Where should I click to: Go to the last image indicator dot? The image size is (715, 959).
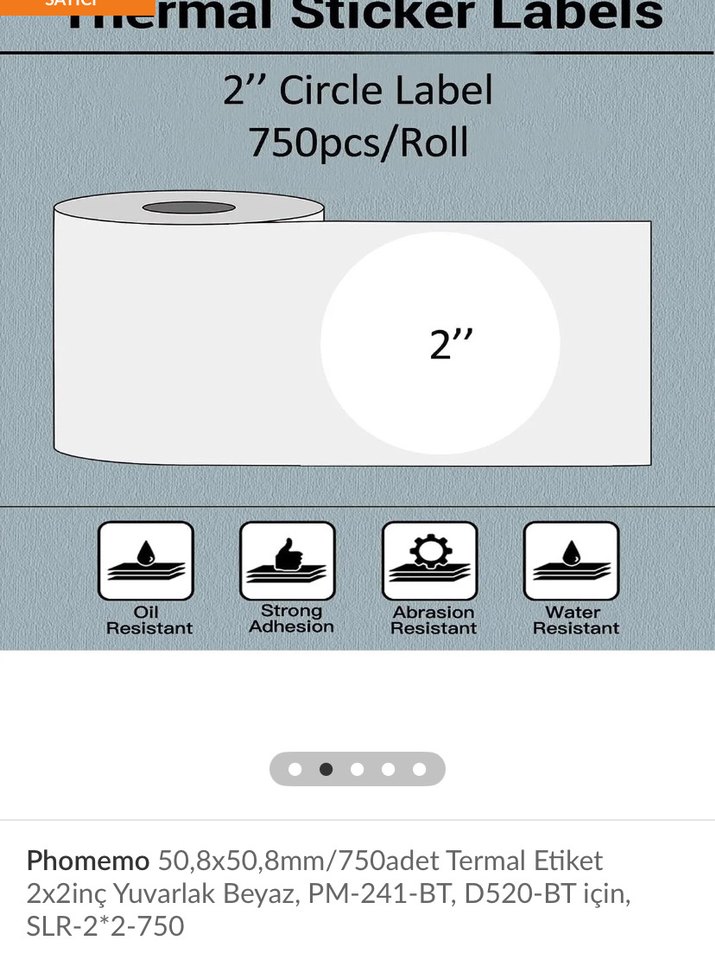pyautogui.click(x=419, y=769)
